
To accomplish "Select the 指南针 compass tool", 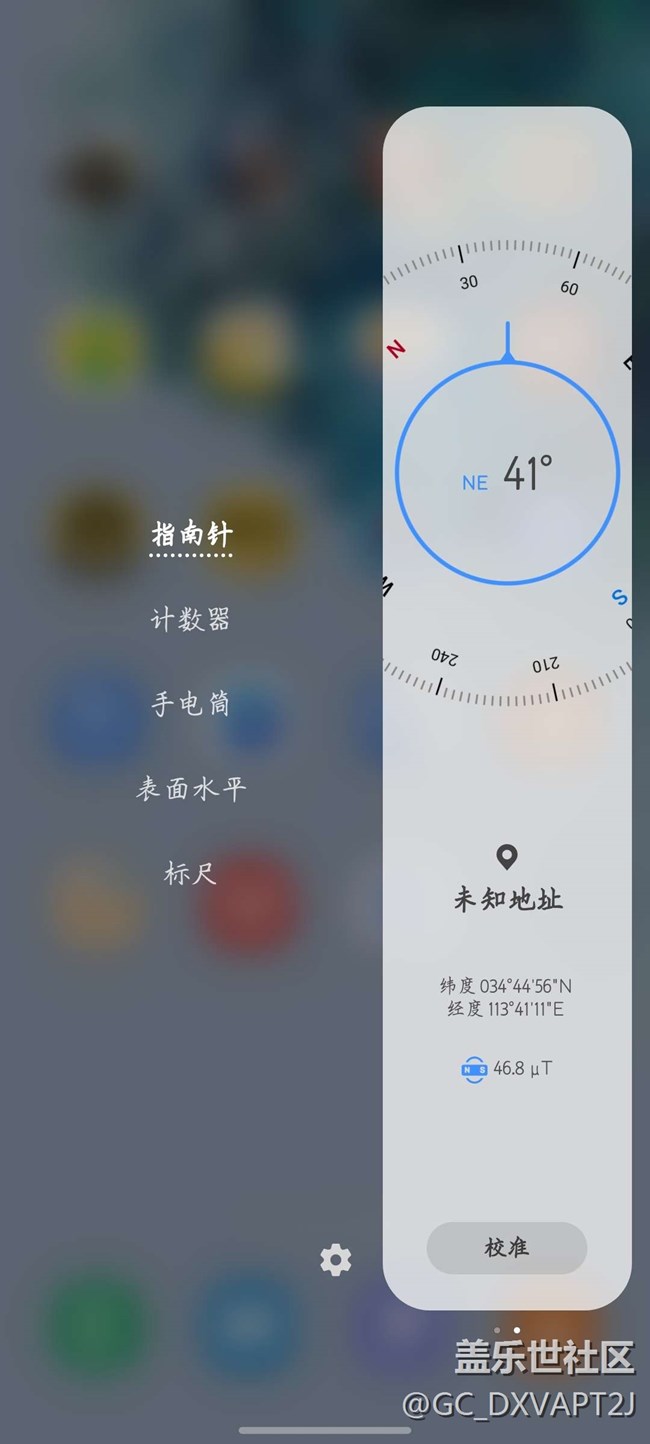I will click(191, 533).
